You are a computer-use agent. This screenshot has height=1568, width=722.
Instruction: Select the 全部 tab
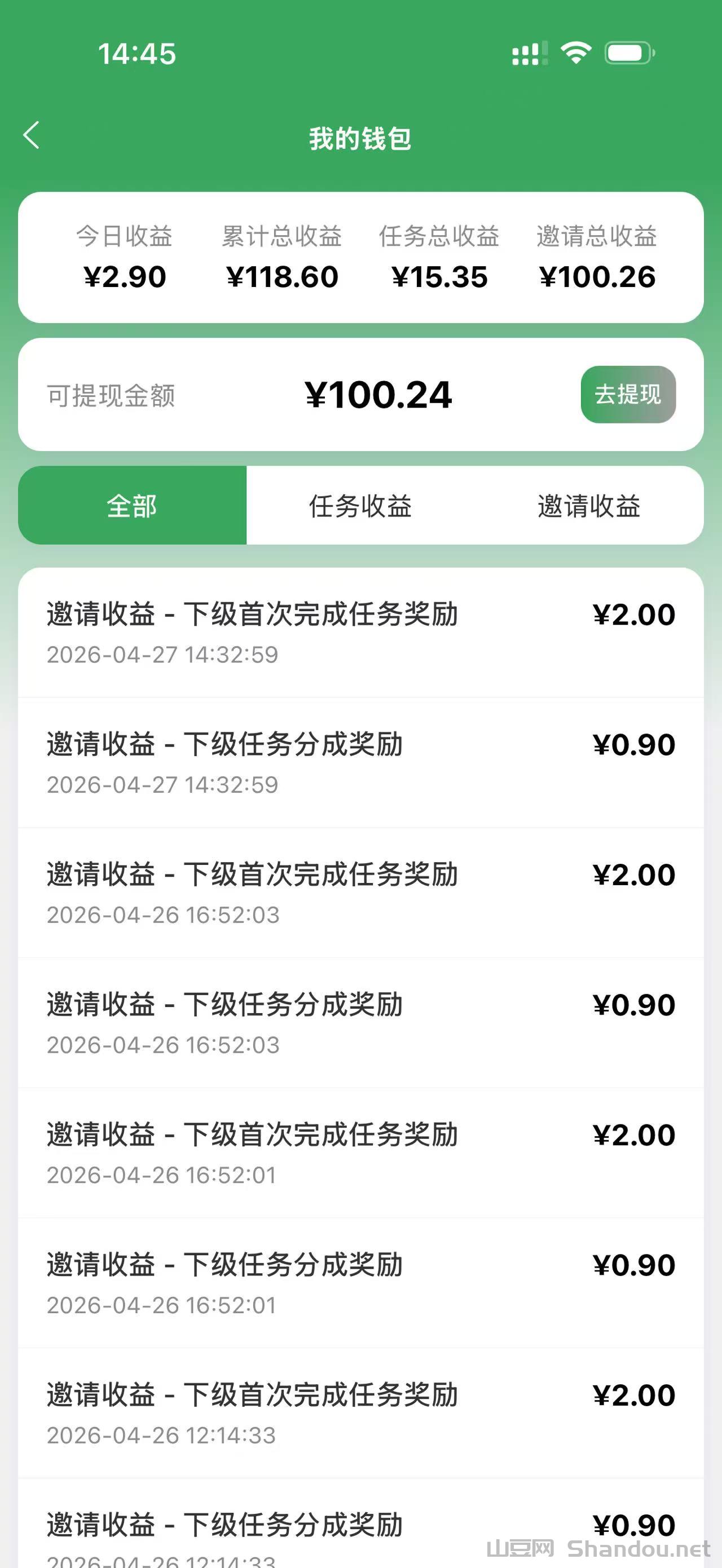click(x=132, y=506)
